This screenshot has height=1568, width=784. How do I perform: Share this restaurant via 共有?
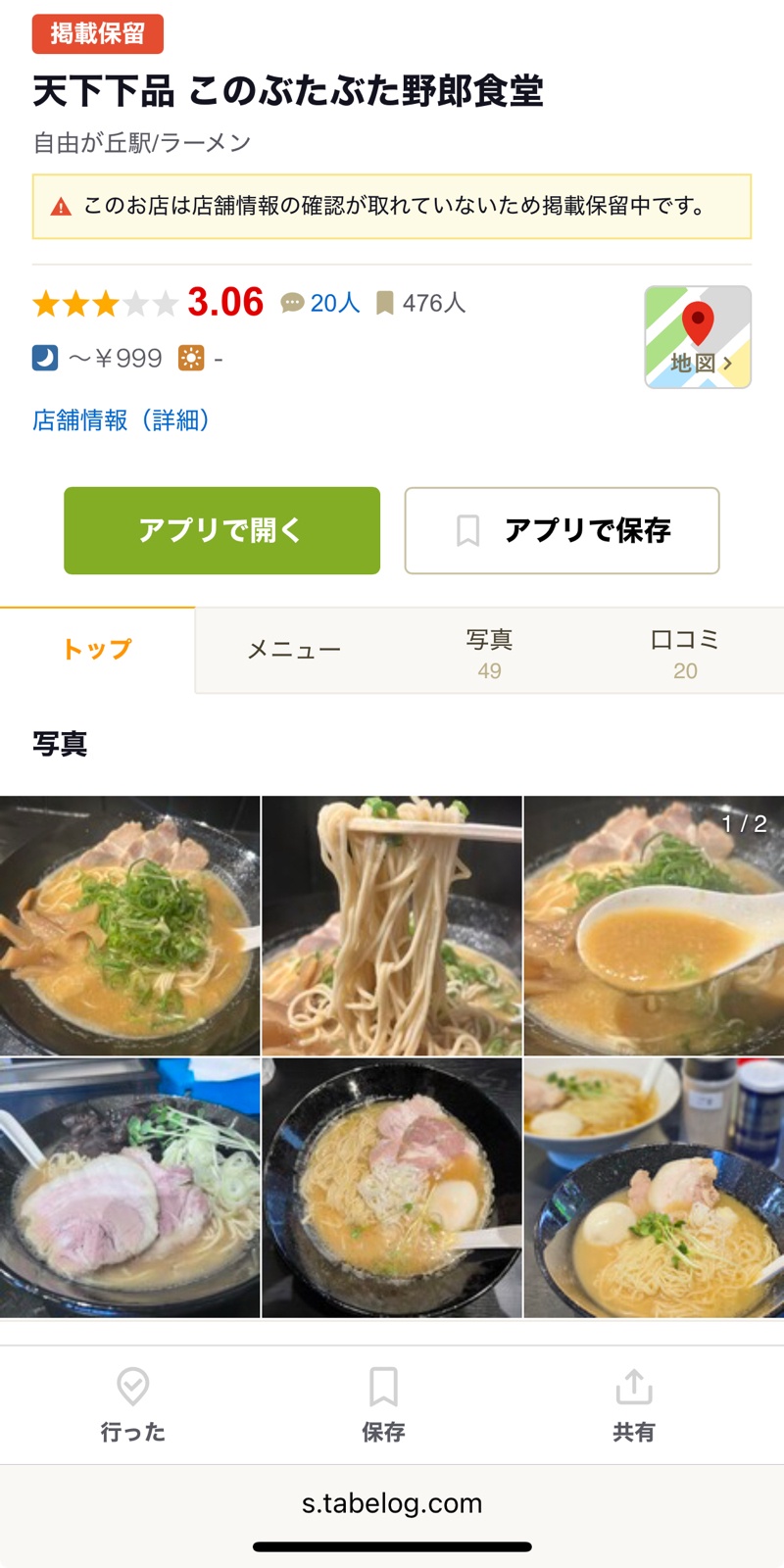pyautogui.click(x=633, y=1404)
